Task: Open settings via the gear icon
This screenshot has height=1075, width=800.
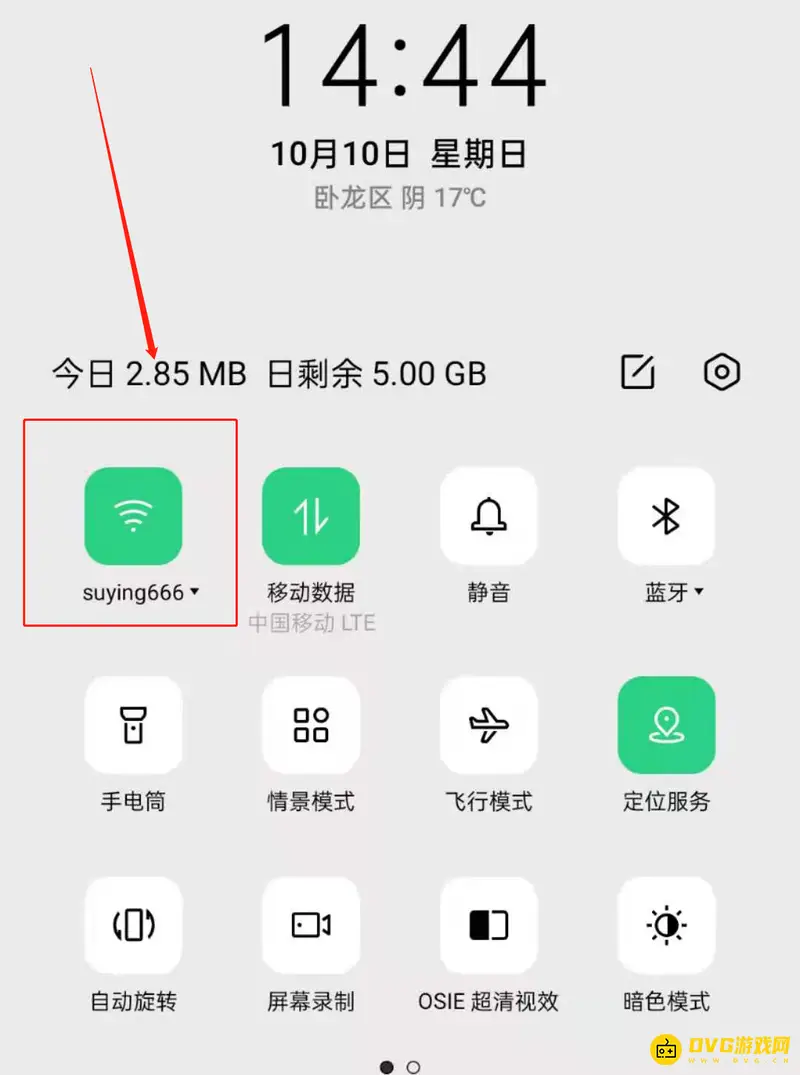Action: coord(722,373)
